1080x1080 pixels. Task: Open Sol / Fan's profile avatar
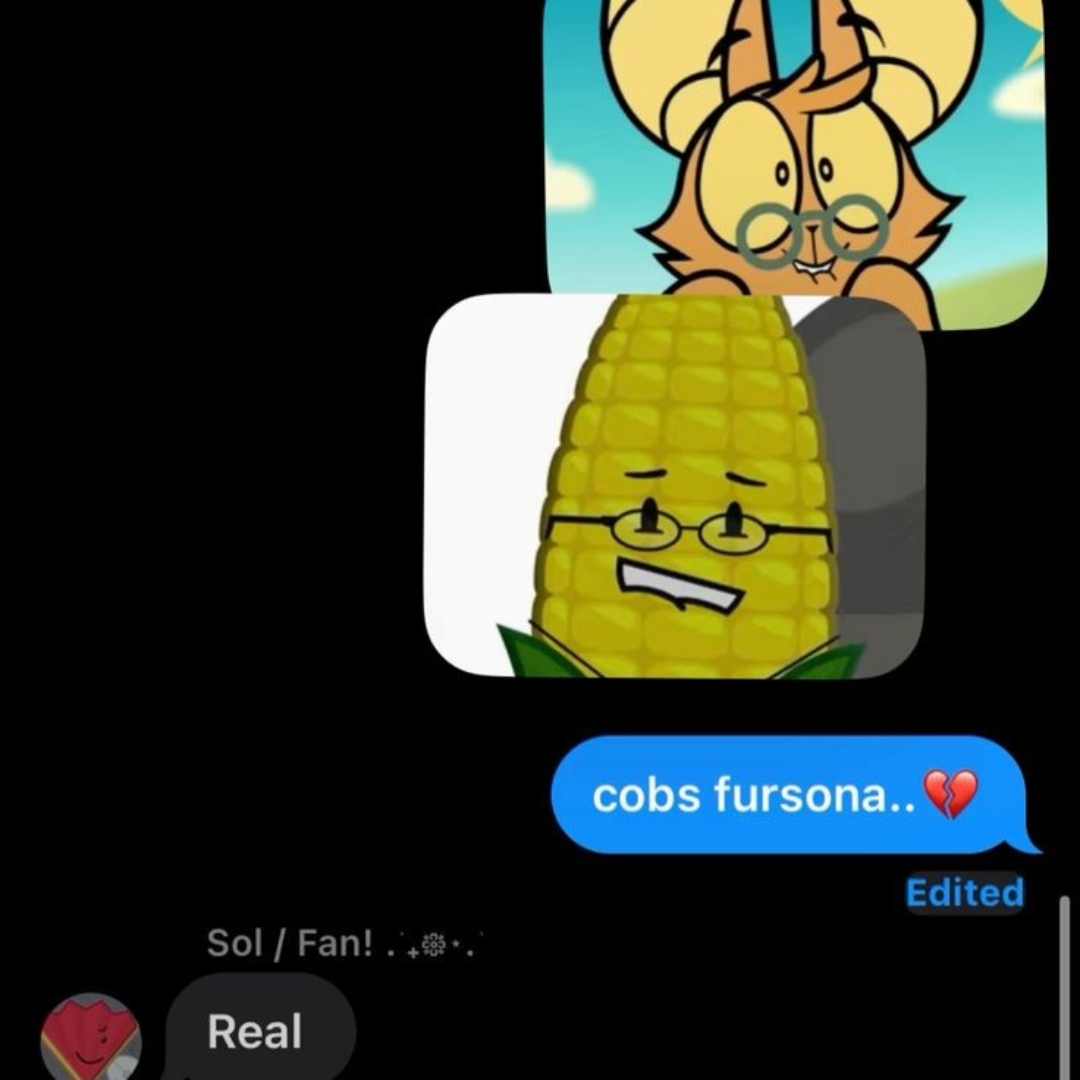point(91,1037)
